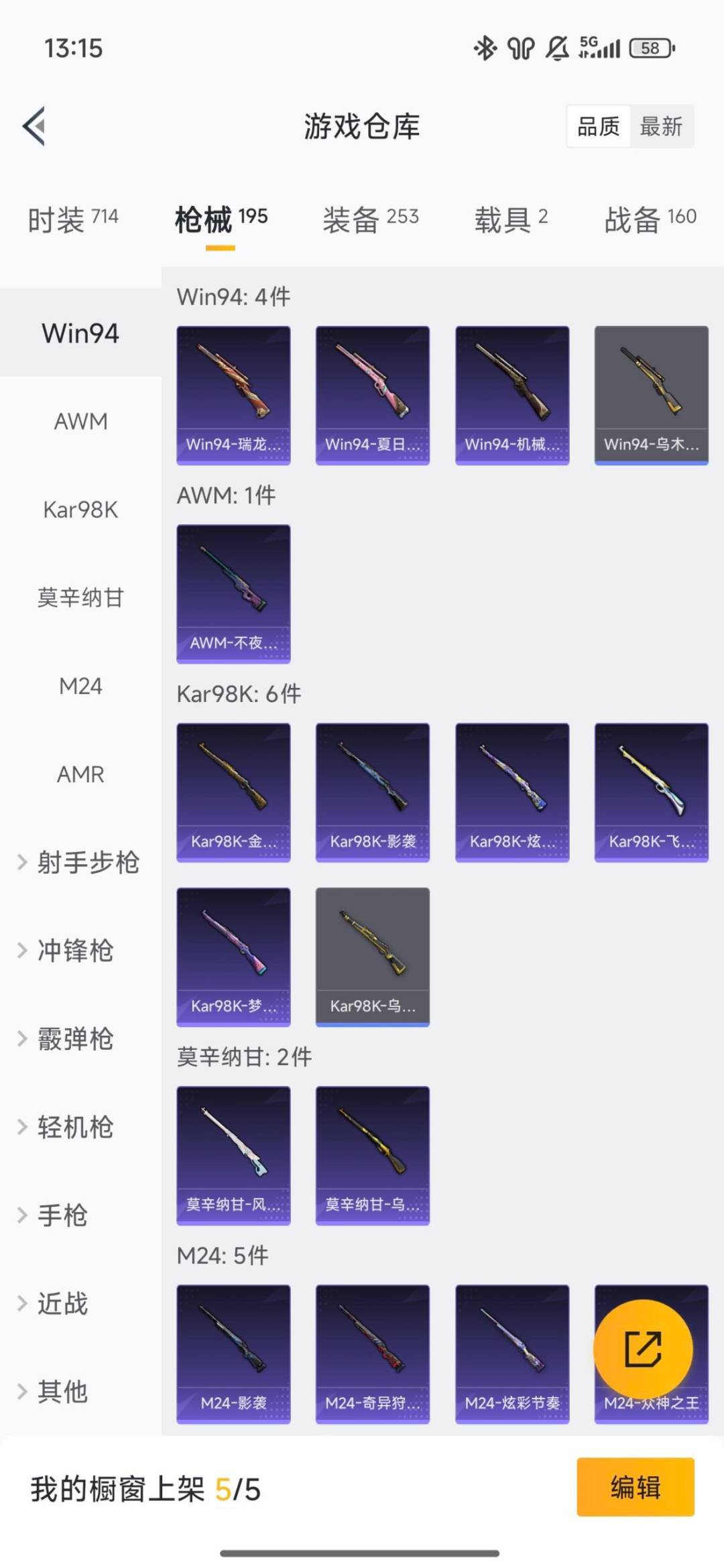This screenshot has width=724, height=1568.
Task: Select the Win94-乌木 weapon skin
Action: 651,394
